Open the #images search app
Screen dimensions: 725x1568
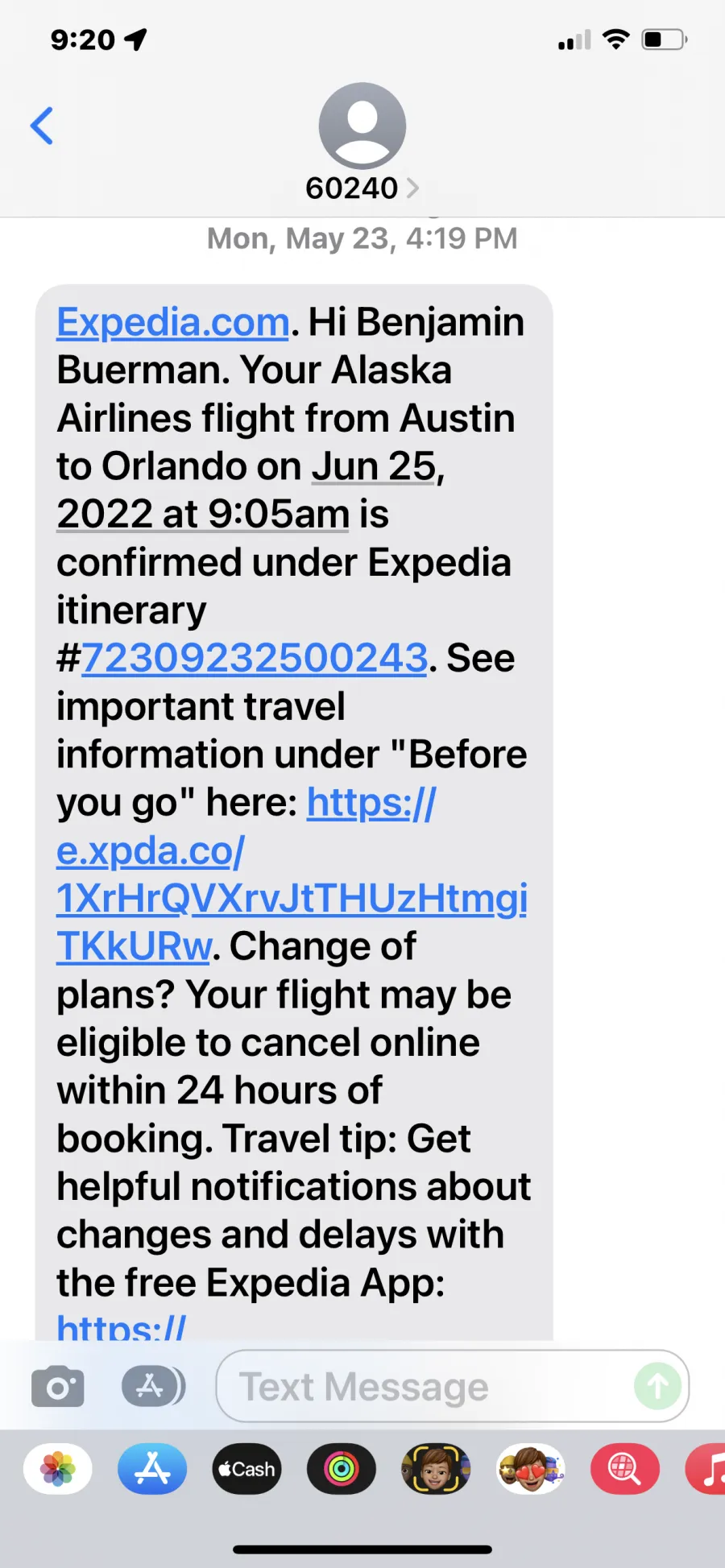click(x=625, y=1469)
